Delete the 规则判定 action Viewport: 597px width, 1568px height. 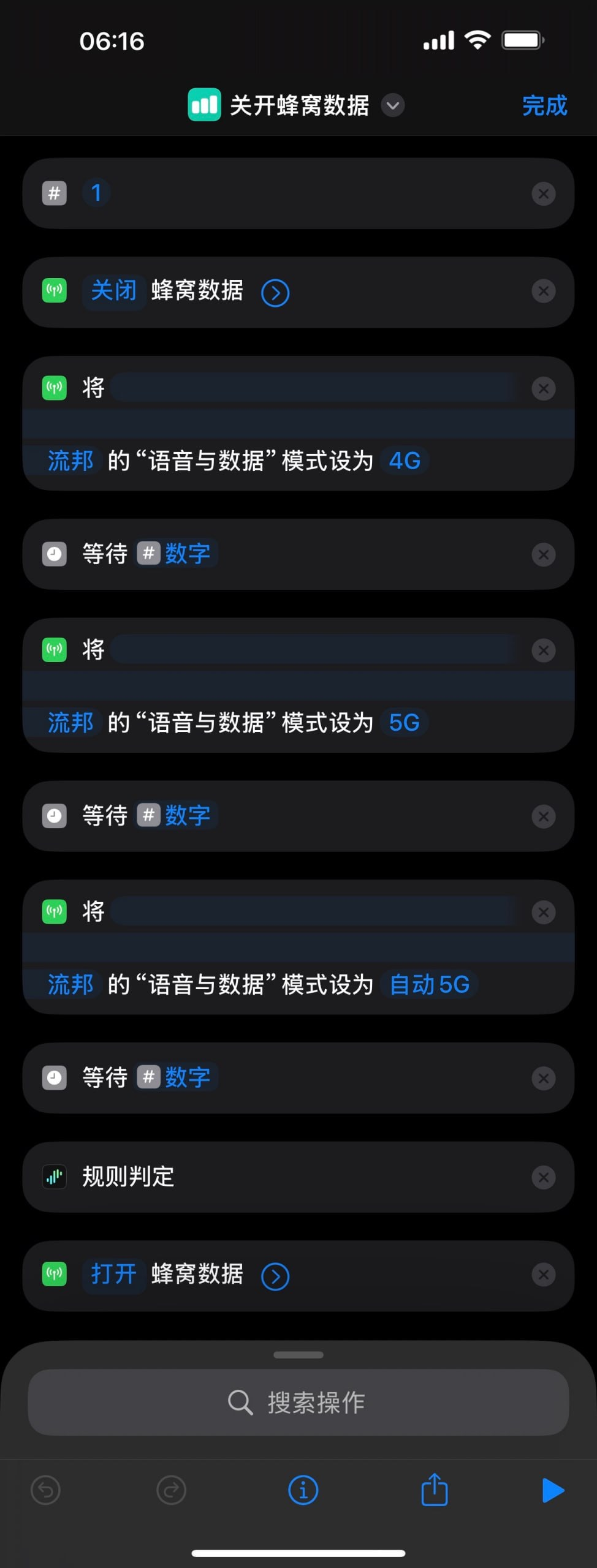tap(543, 1177)
